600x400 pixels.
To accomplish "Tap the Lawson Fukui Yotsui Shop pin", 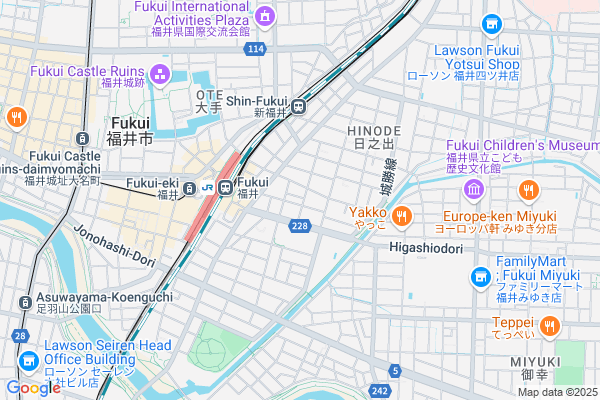I will tap(491, 24).
